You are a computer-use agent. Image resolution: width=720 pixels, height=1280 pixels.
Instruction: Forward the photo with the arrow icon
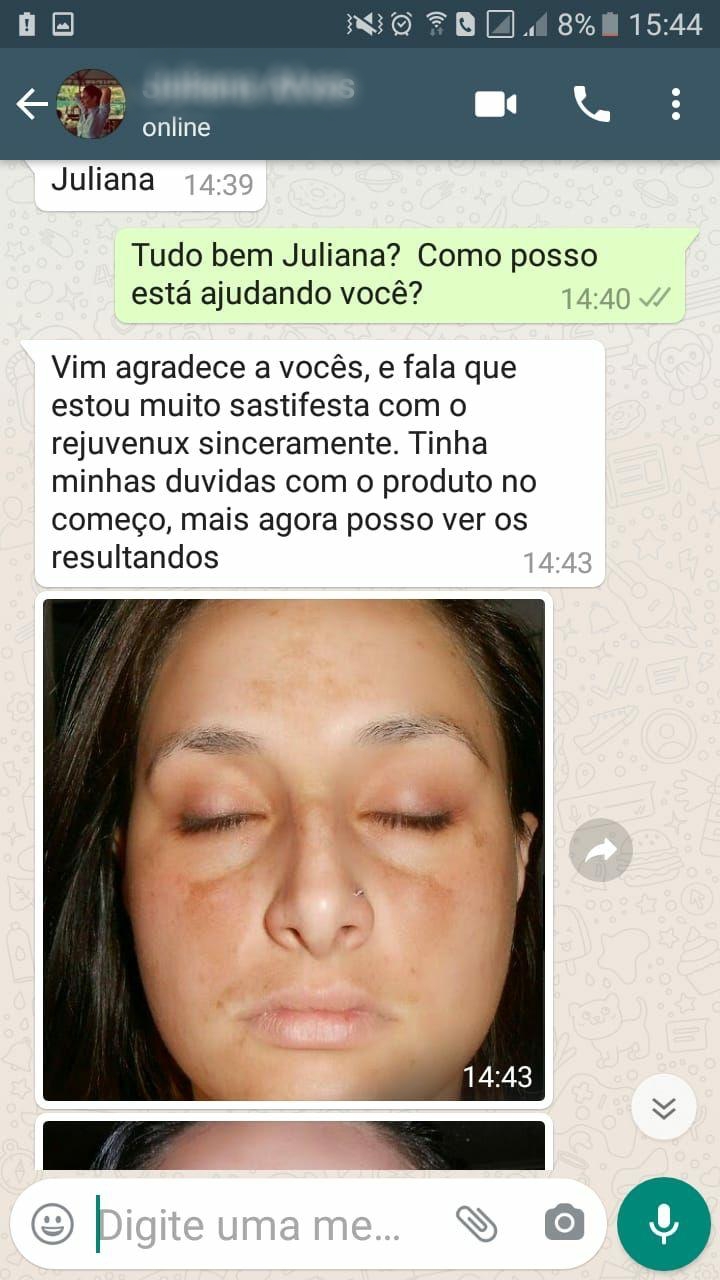(600, 850)
